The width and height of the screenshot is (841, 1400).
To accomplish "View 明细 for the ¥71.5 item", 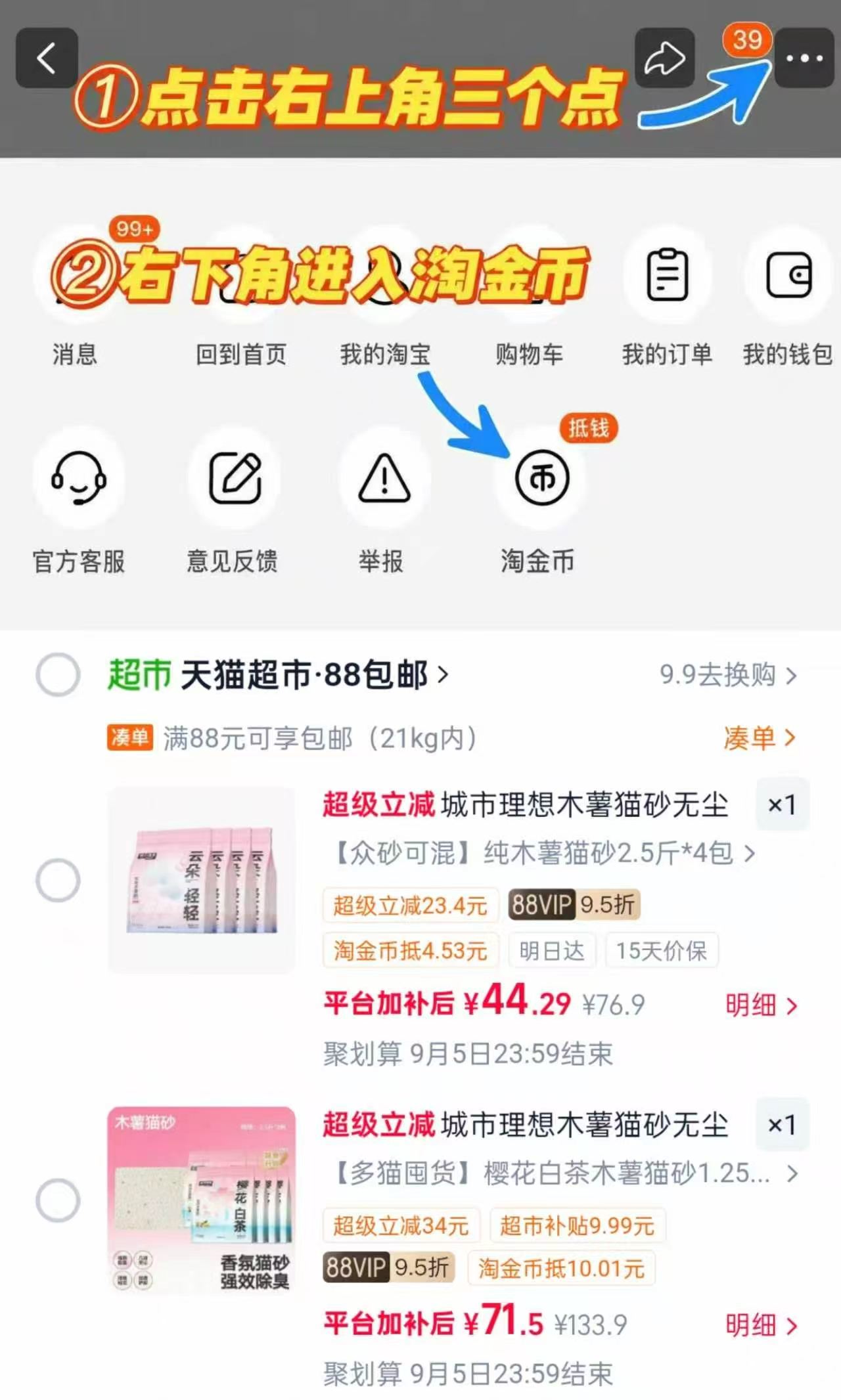I will 761,1325.
